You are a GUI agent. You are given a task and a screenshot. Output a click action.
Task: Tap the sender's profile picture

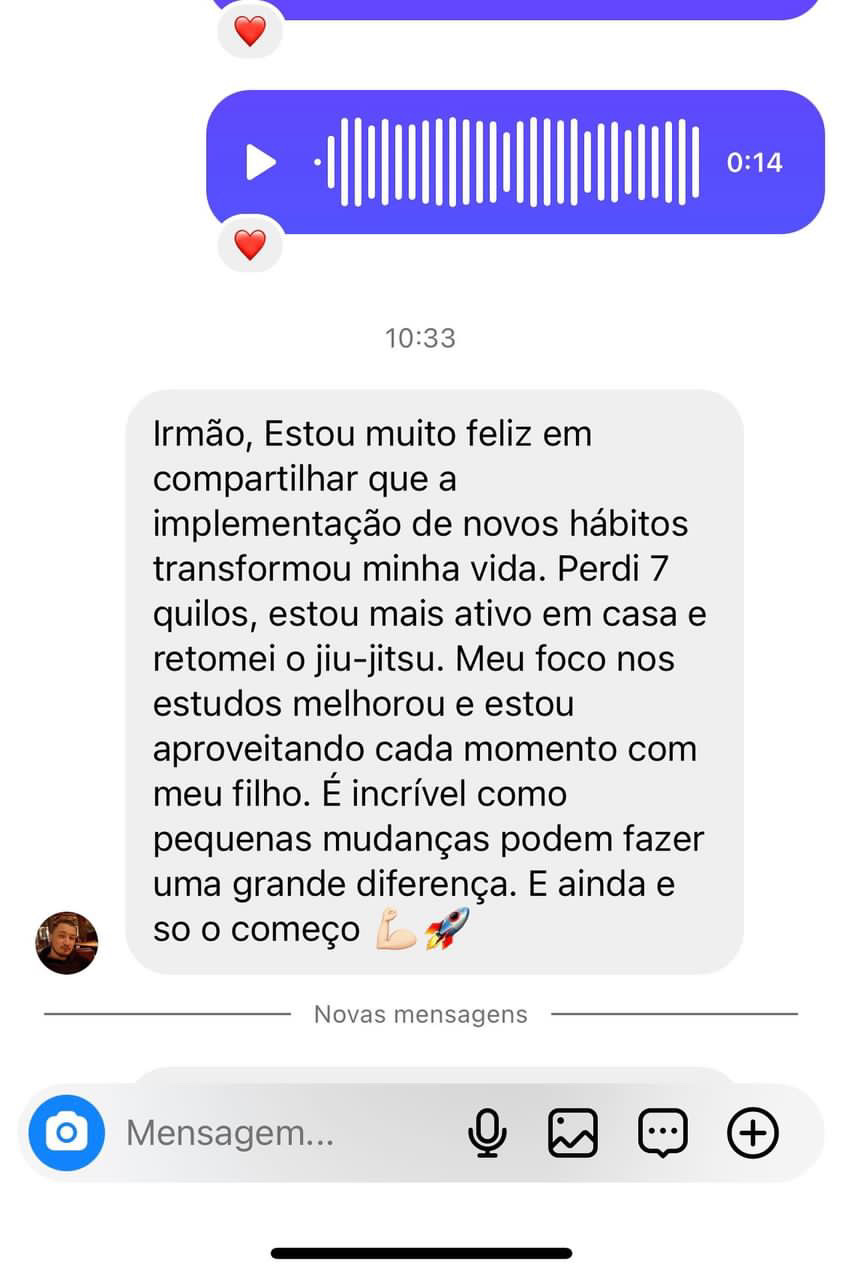(66, 941)
